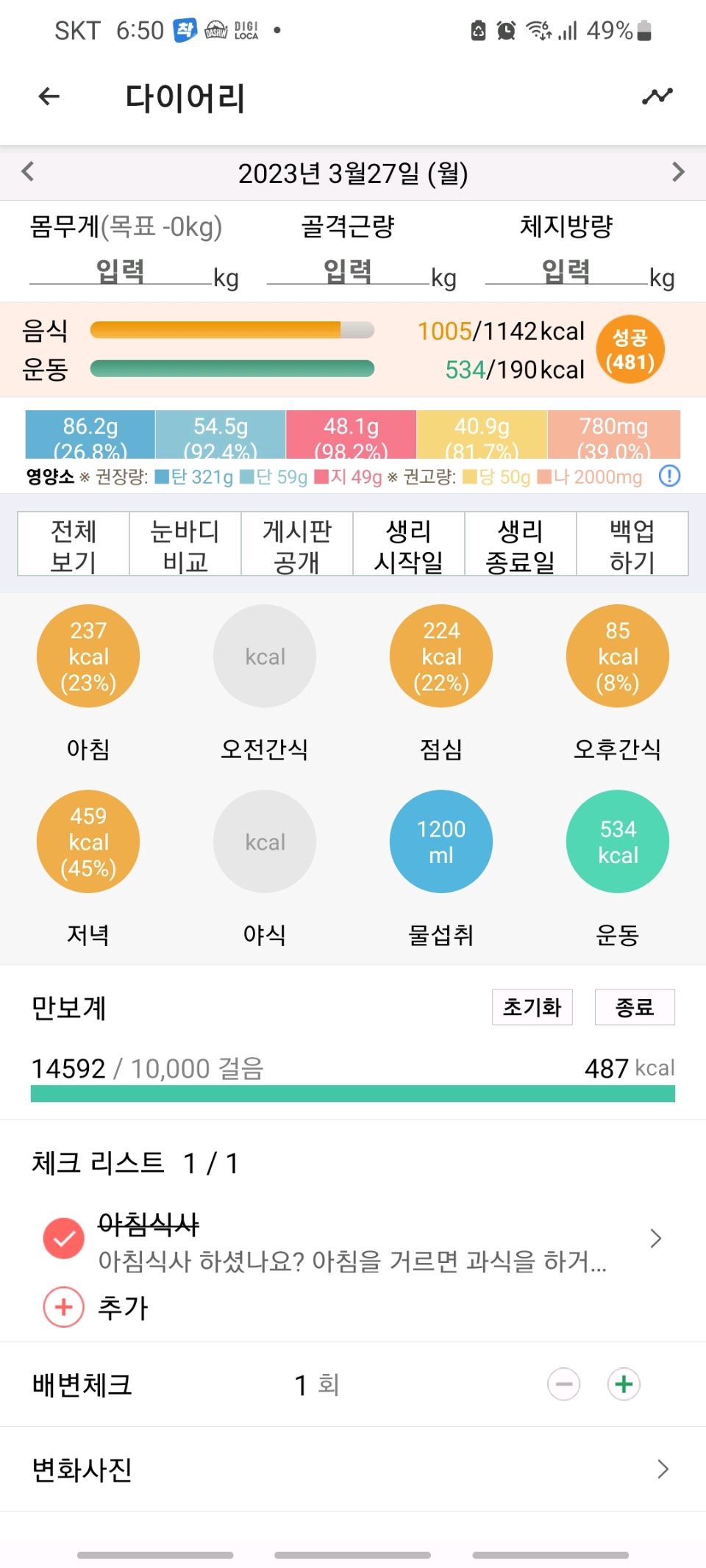Tap 백업하기 button

[x=632, y=545]
